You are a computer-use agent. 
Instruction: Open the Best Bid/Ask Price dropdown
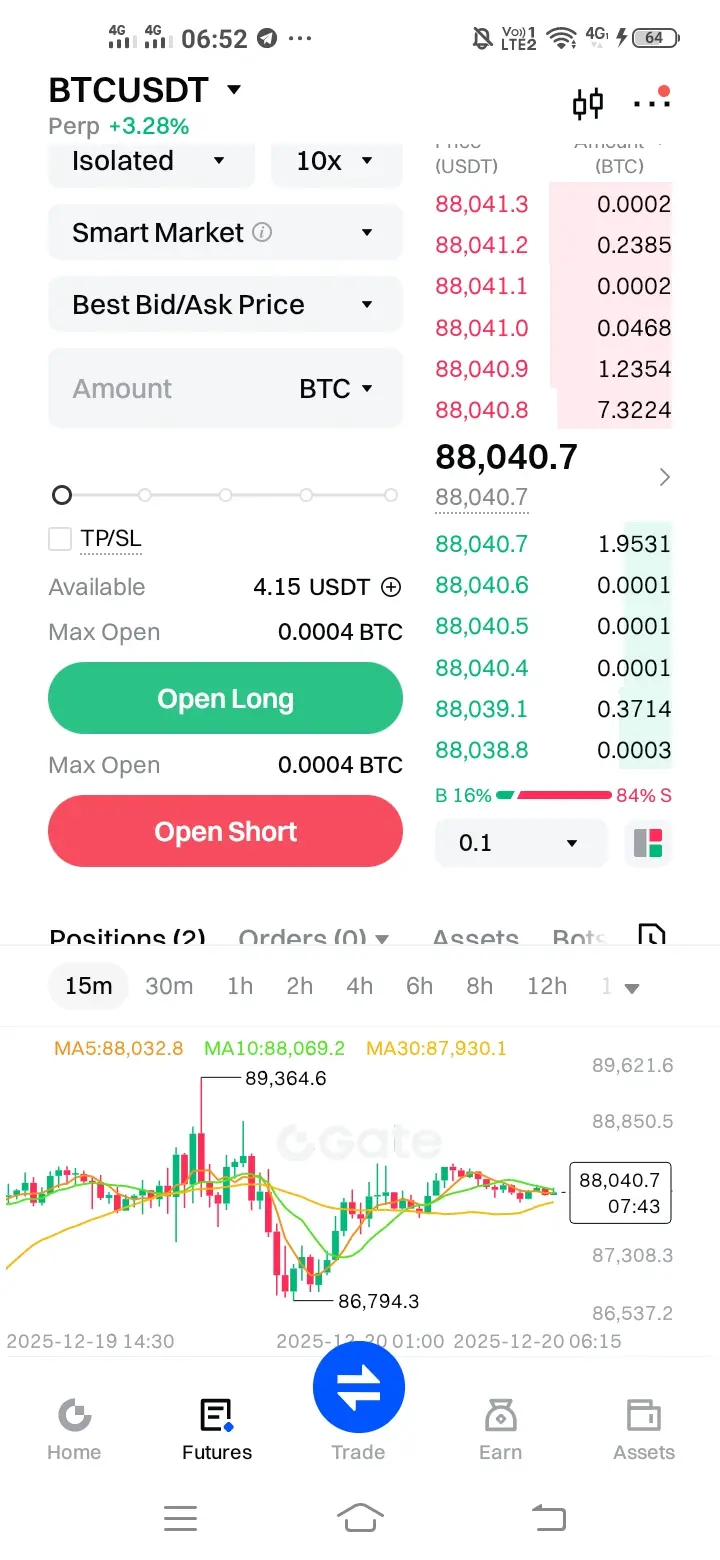(x=225, y=305)
